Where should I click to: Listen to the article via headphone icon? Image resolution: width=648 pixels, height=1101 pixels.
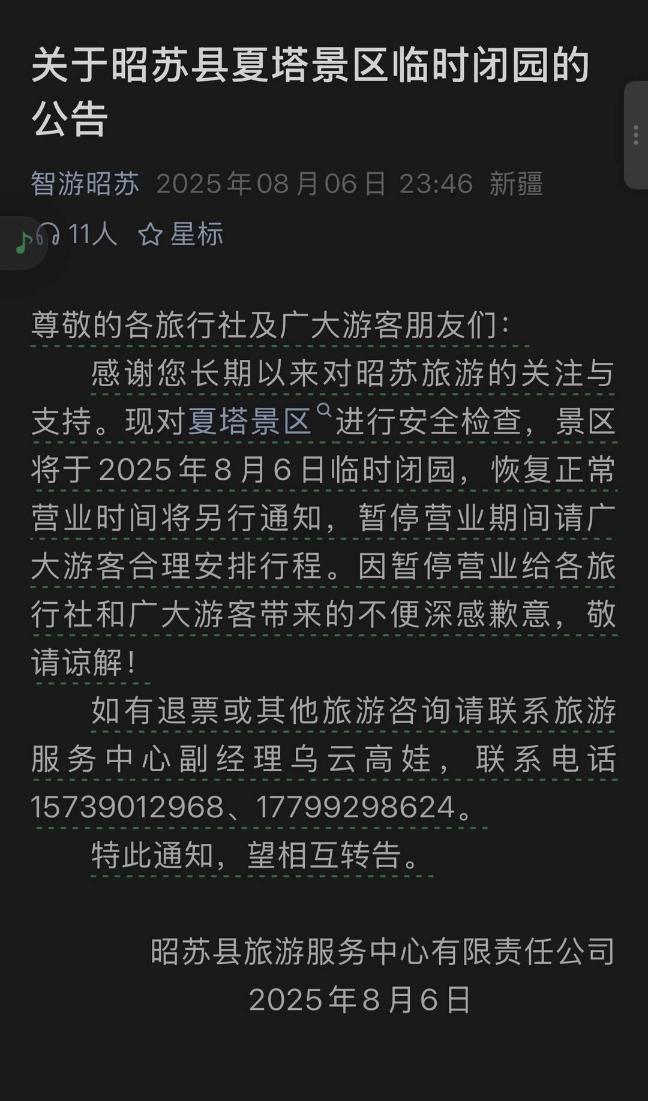(49, 235)
